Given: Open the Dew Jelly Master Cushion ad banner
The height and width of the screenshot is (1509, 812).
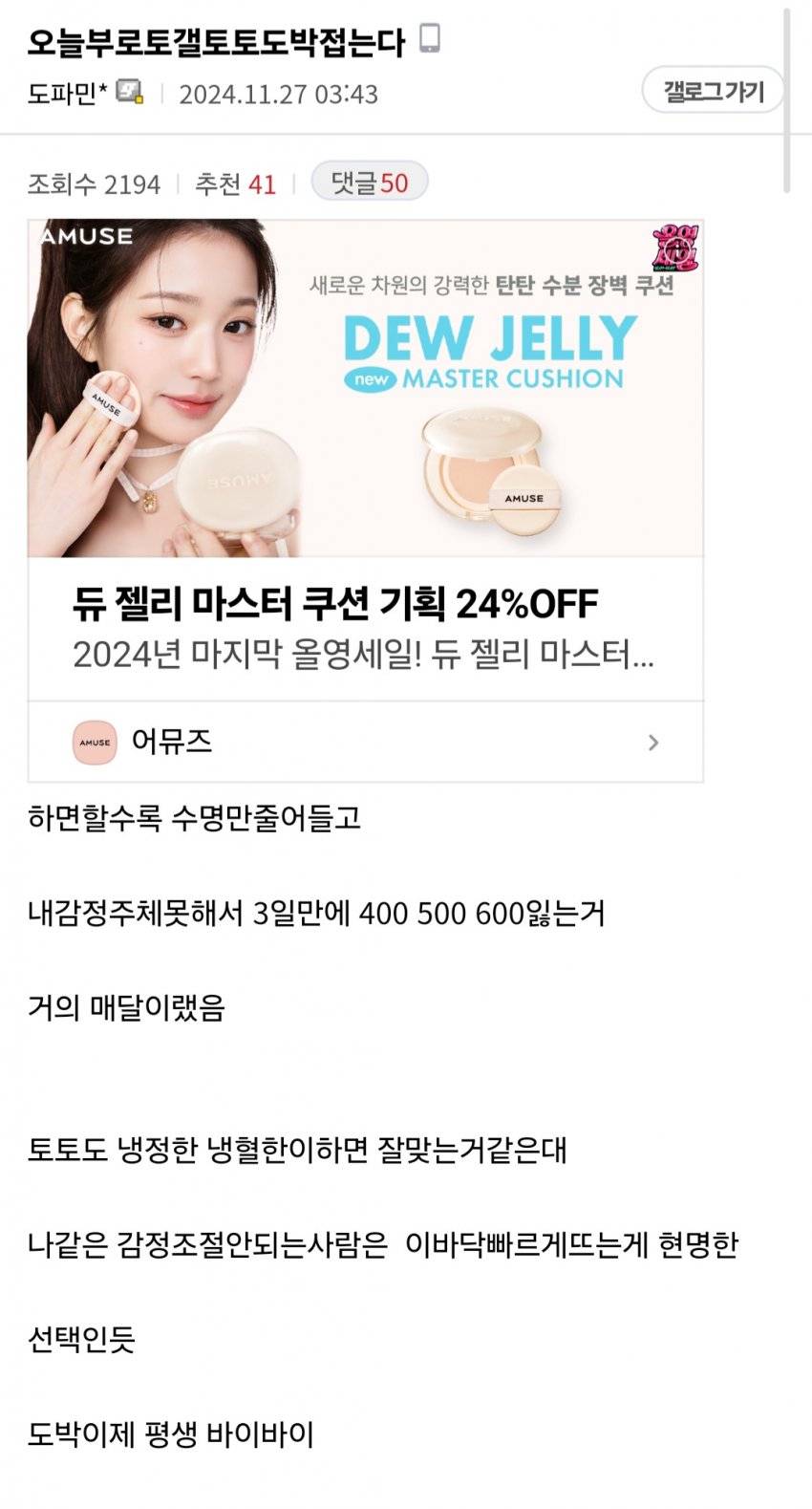Looking at the screenshot, I should click(x=366, y=389).
